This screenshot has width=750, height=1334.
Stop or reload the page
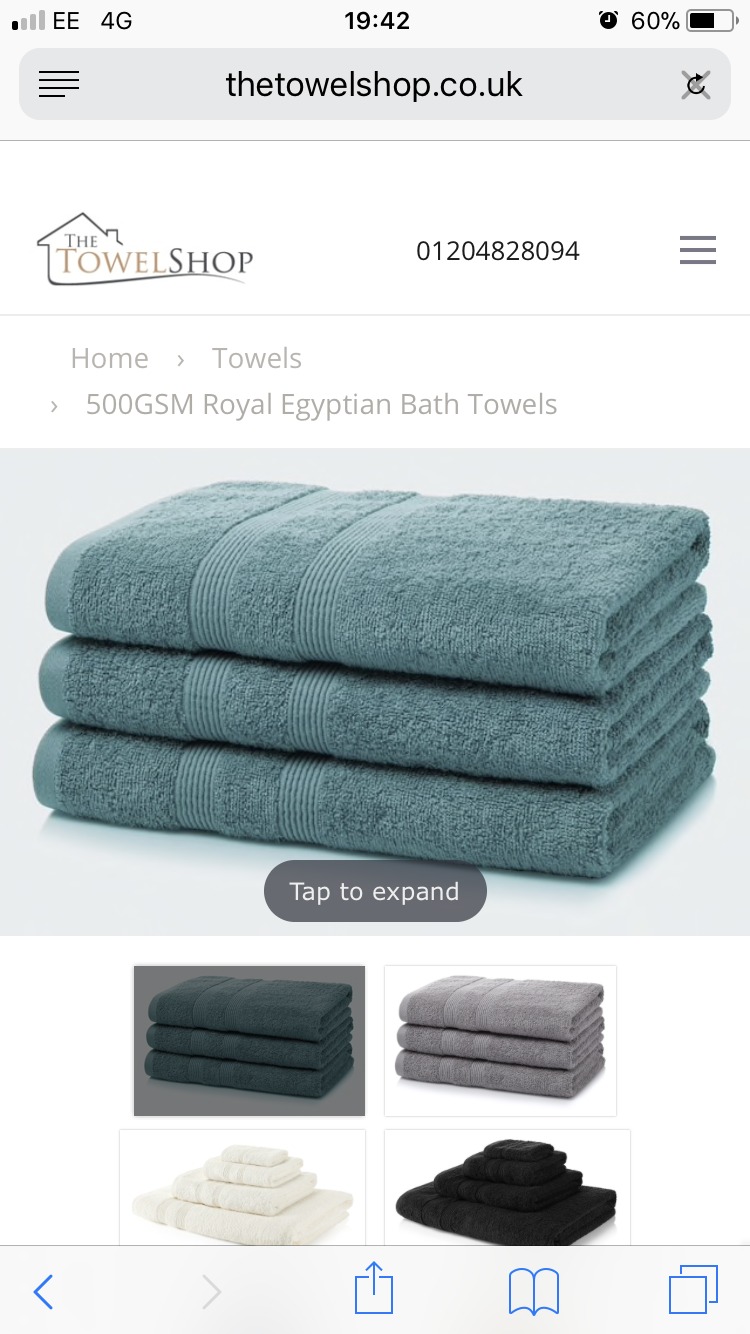coord(695,86)
